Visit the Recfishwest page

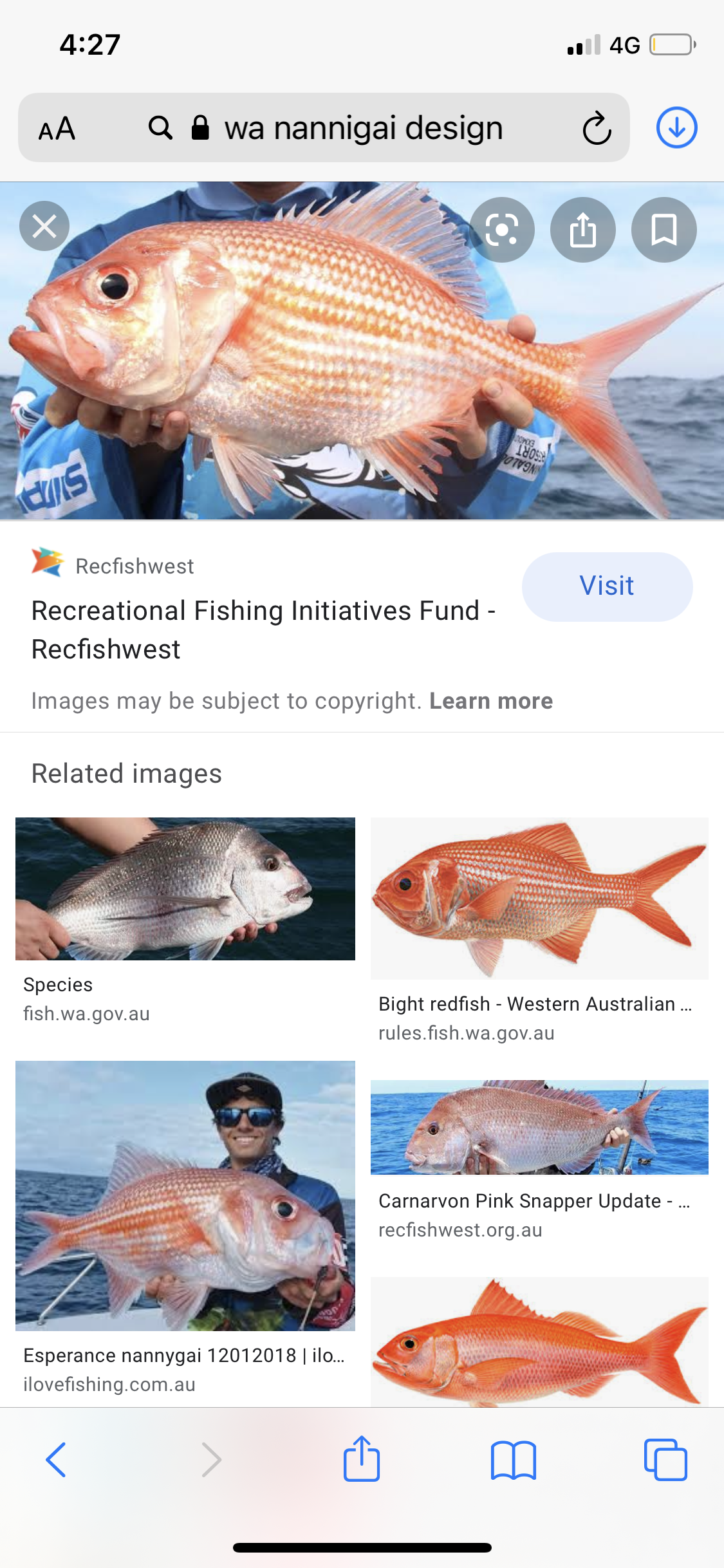click(x=607, y=586)
